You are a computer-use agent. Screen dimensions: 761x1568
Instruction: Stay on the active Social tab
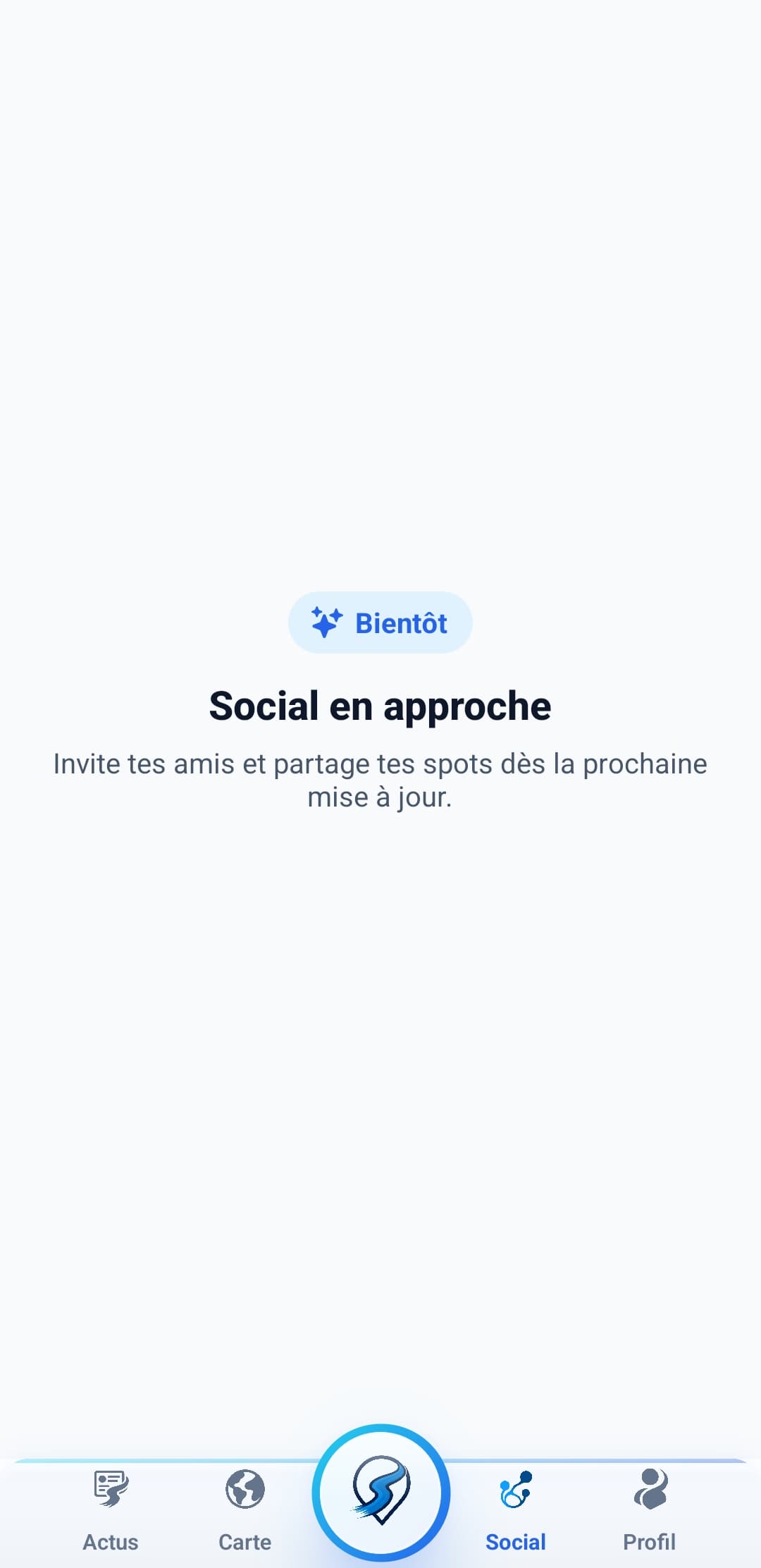pos(515,1509)
